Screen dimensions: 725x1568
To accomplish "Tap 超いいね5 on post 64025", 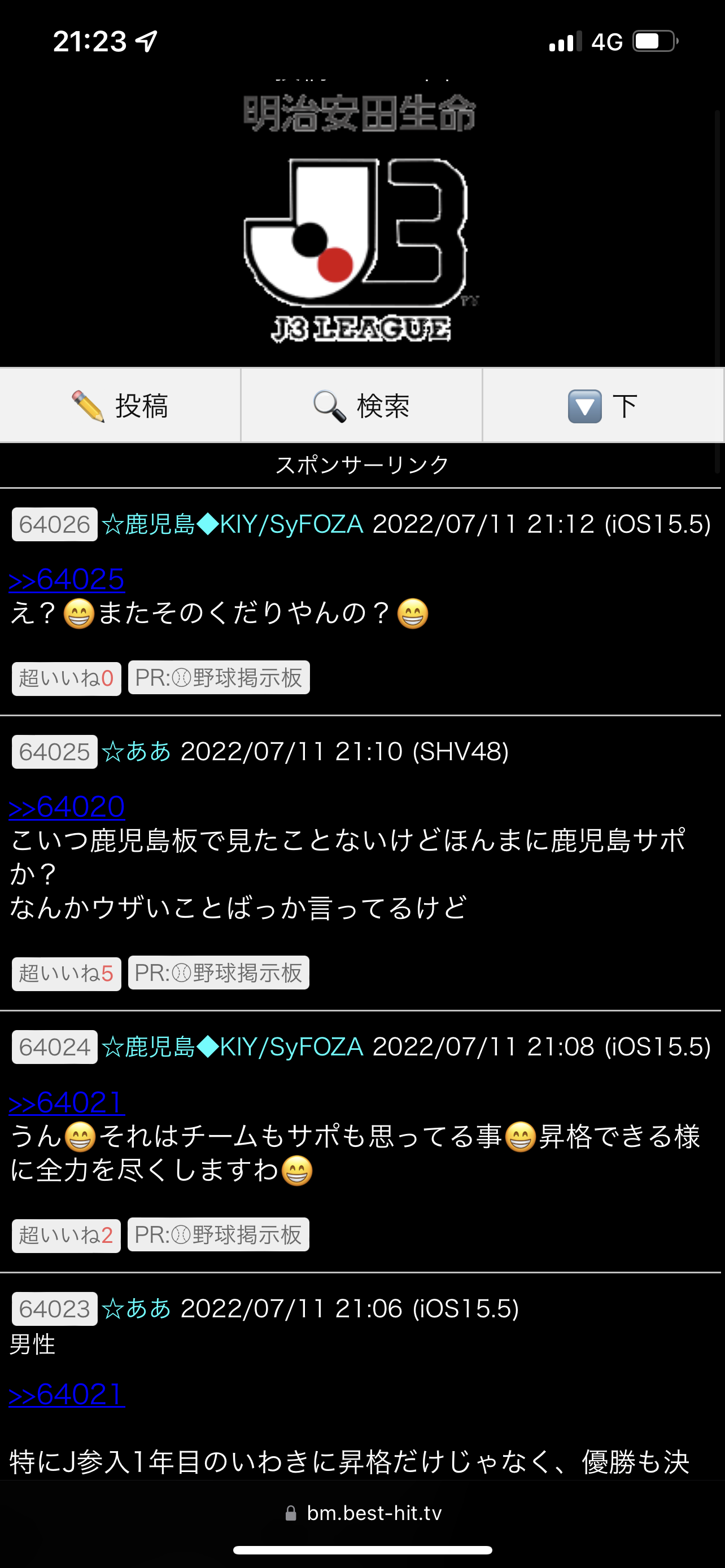I will (x=67, y=973).
